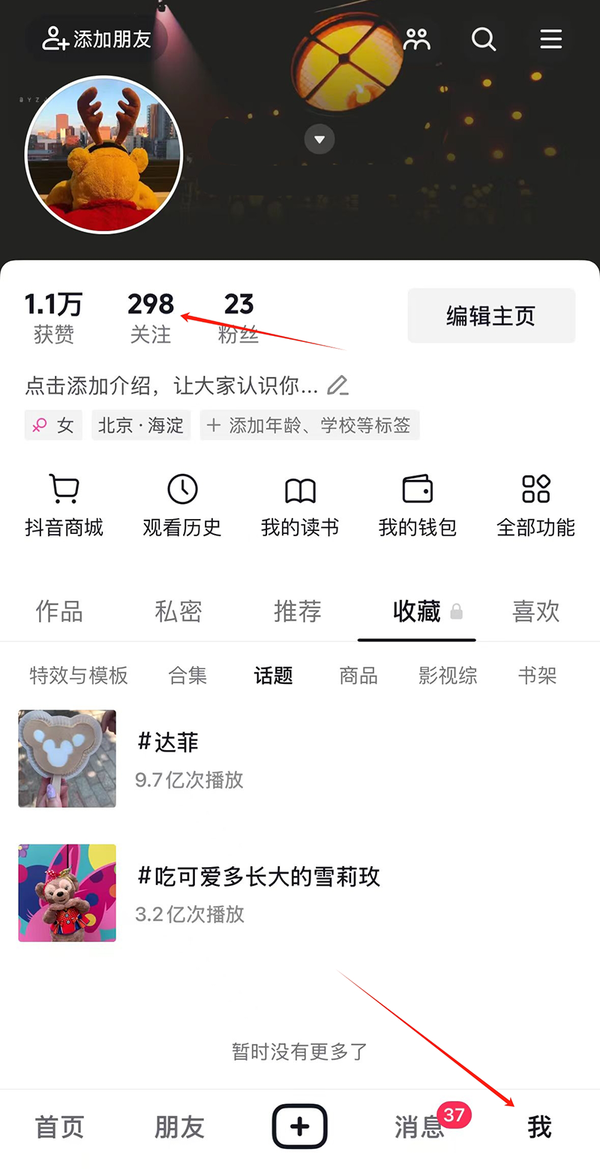The height and width of the screenshot is (1176, 600).
Task: Open 我的钱包 wallet
Action: coord(417,506)
